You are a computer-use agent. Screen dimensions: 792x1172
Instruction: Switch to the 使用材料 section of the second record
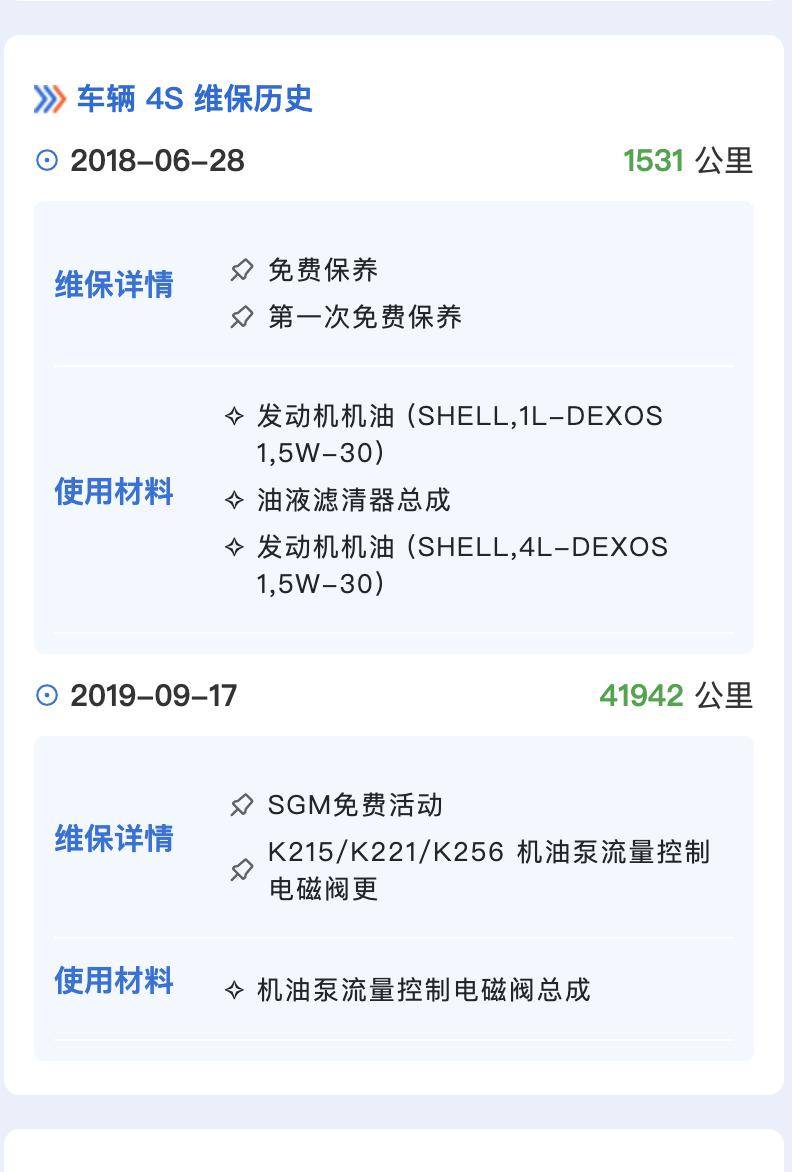(113, 981)
